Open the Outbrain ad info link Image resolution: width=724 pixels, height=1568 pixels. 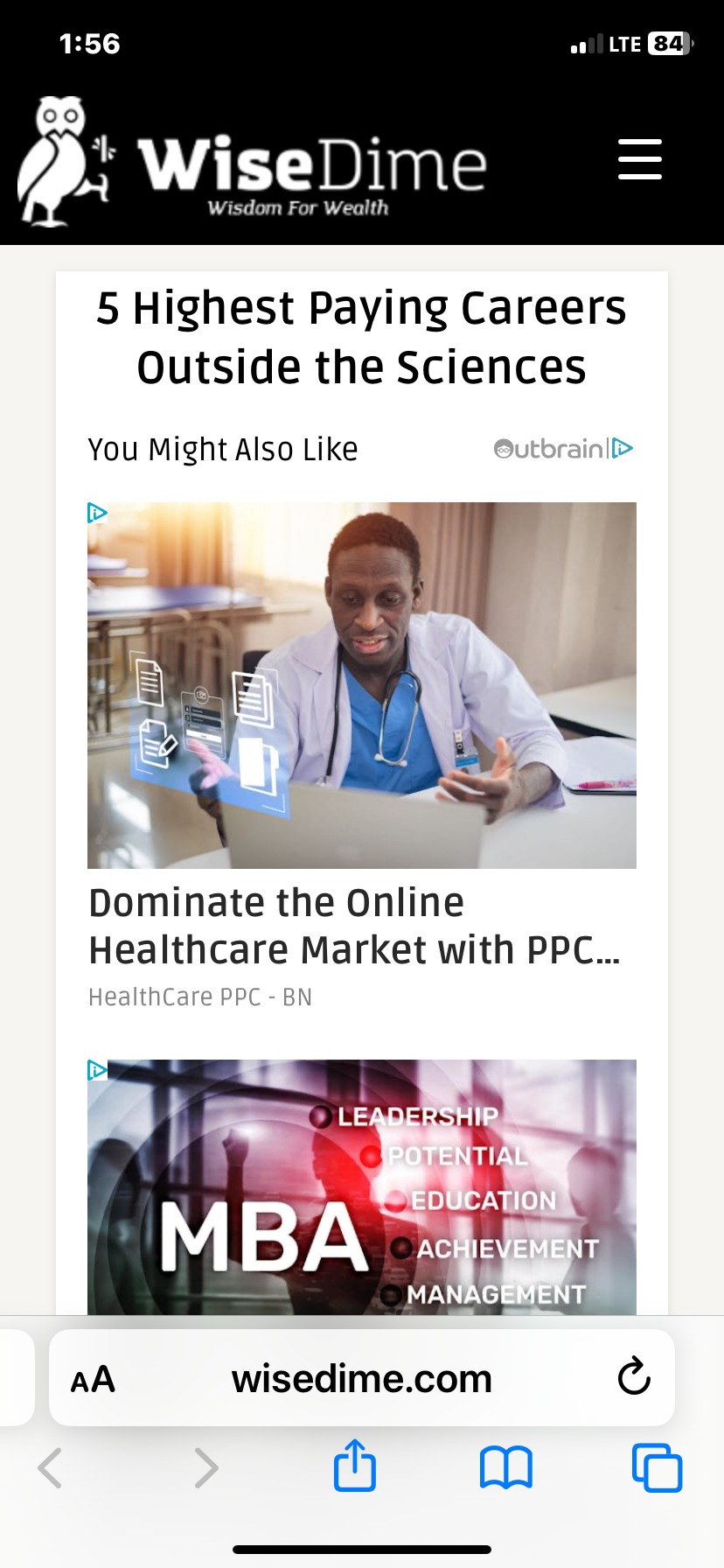point(563,449)
